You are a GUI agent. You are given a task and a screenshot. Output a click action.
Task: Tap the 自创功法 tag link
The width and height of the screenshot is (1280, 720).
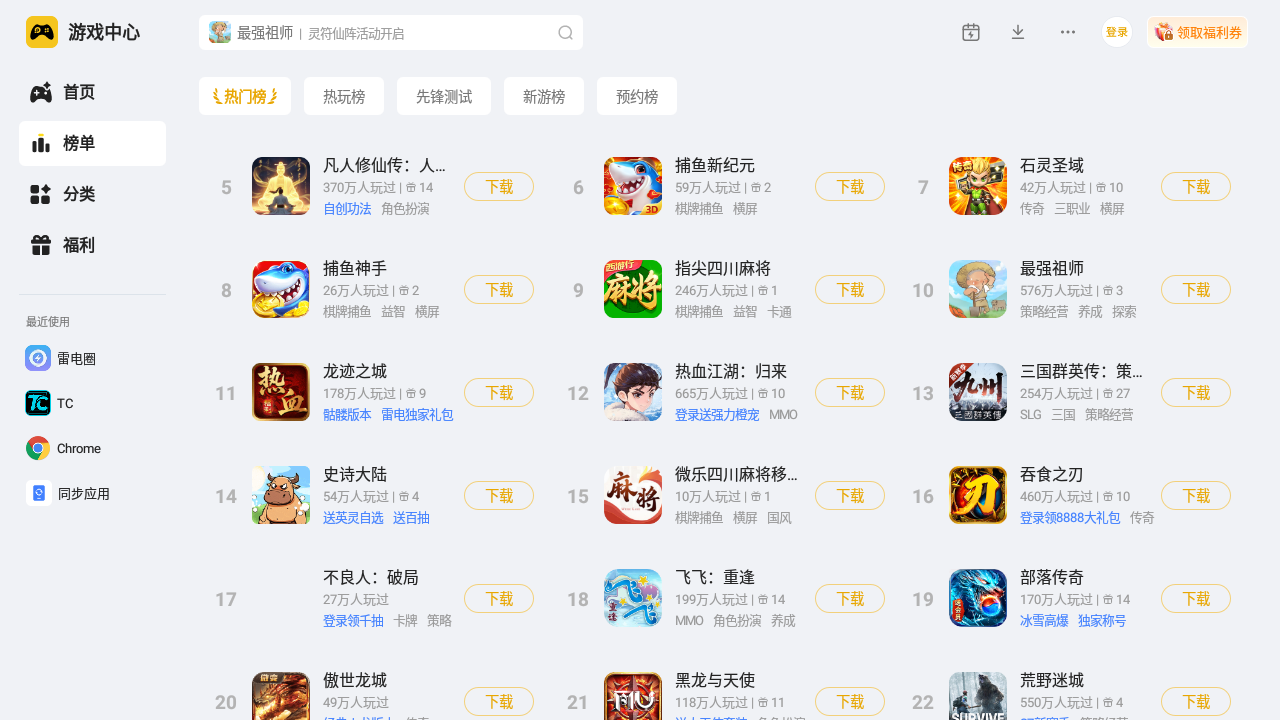tap(347, 209)
